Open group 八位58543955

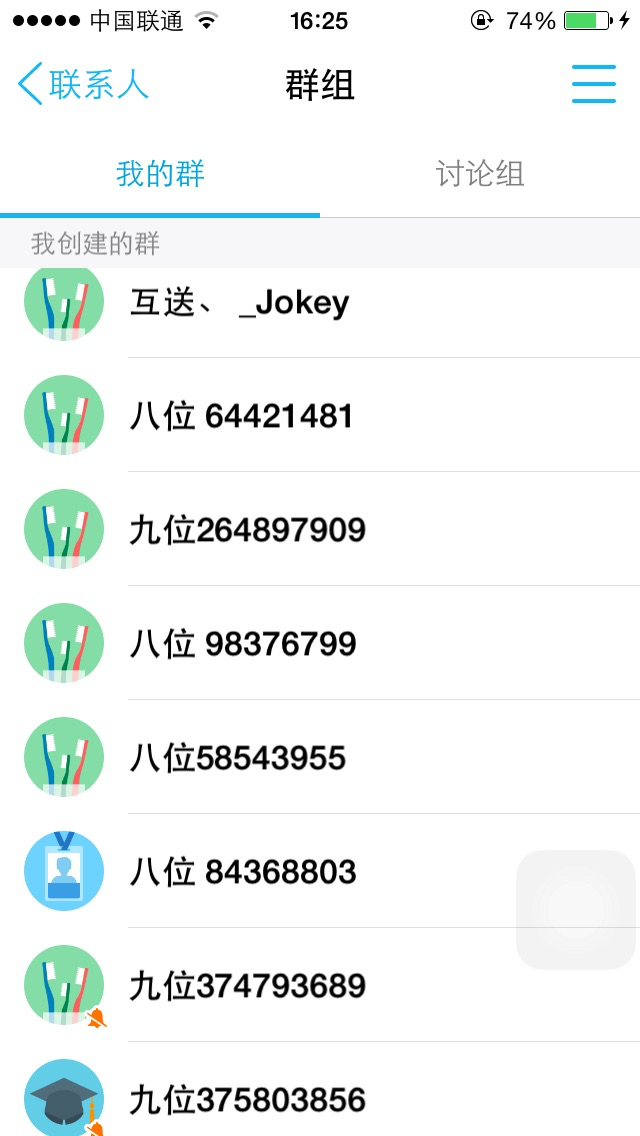coord(320,756)
